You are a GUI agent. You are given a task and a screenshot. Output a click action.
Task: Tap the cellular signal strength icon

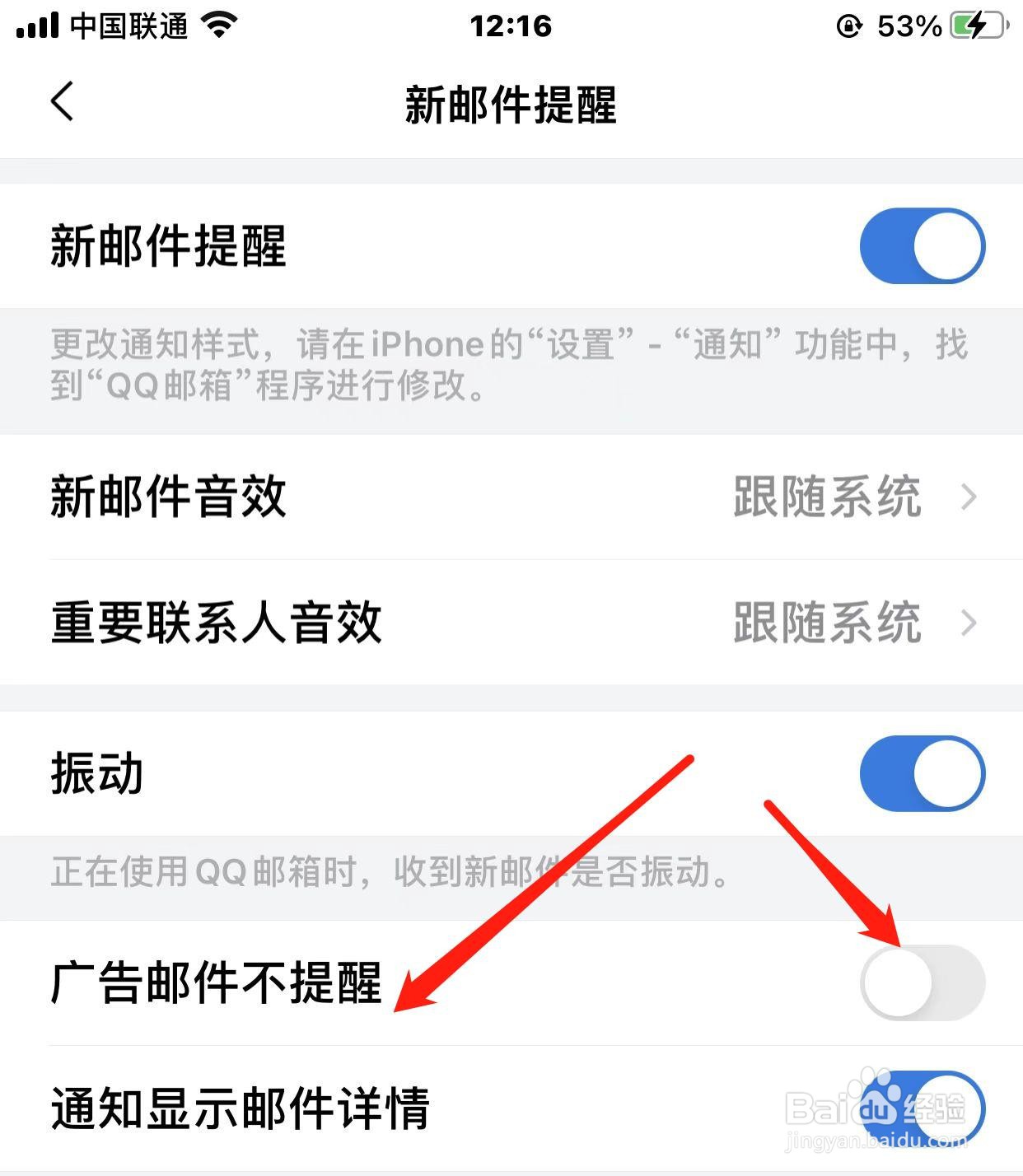click(x=36, y=25)
